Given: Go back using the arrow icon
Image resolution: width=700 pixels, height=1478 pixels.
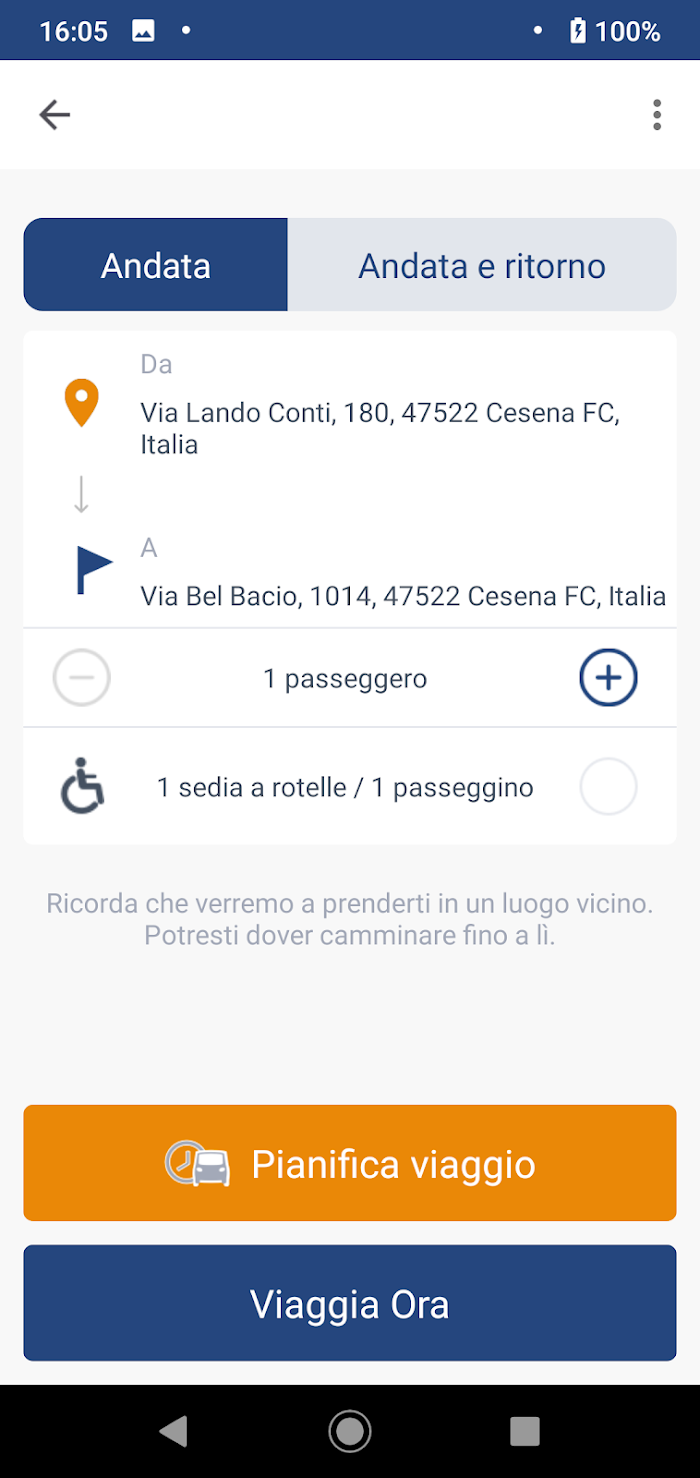Looking at the screenshot, I should coord(55,115).
